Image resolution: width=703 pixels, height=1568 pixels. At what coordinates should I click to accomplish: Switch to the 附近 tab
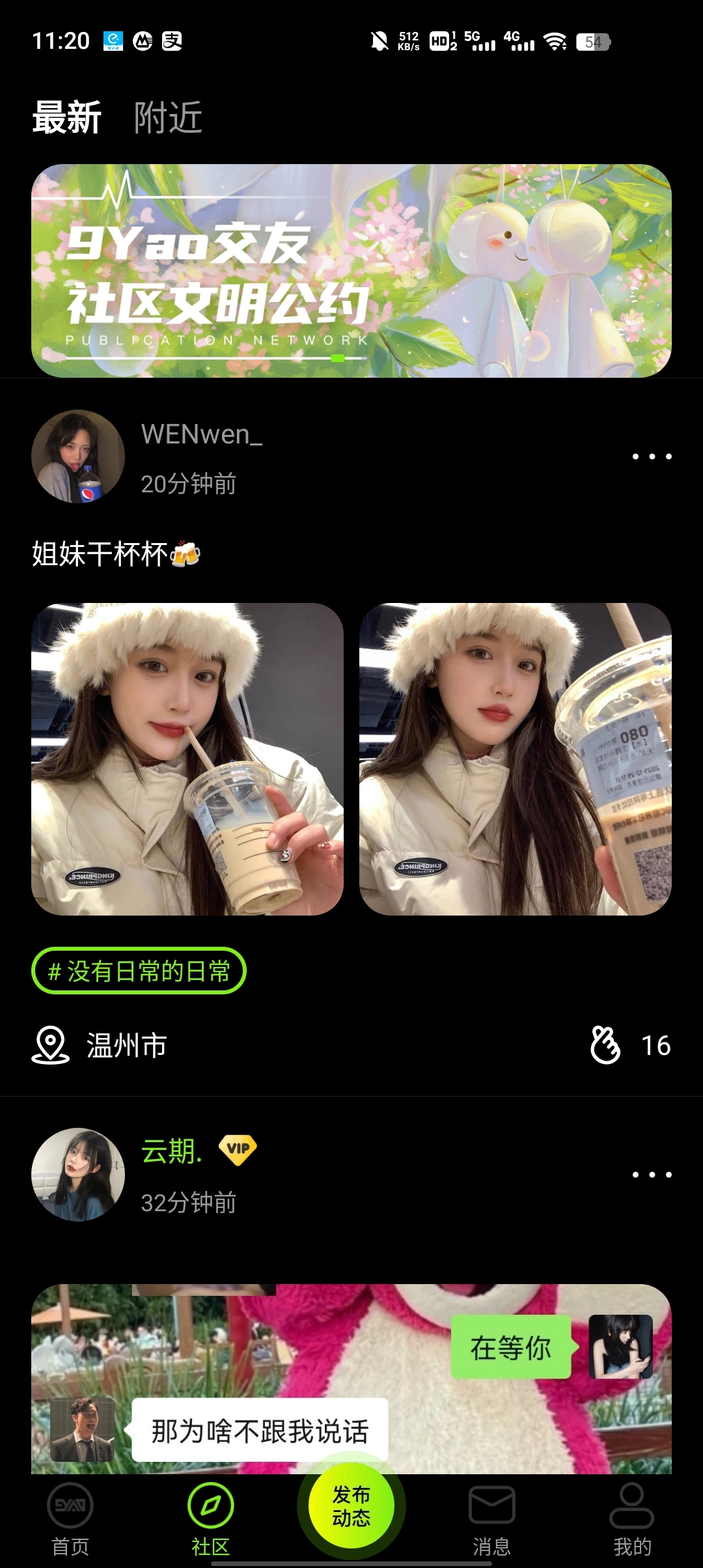click(167, 119)
